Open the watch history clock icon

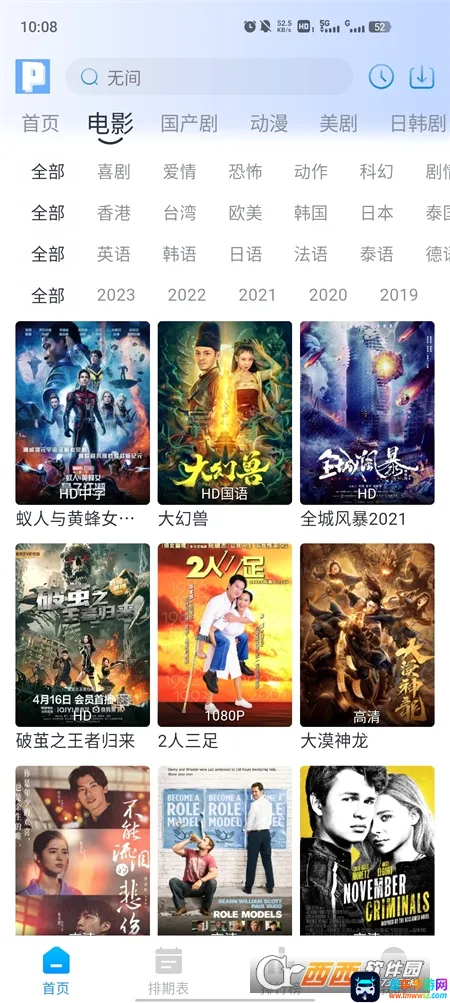click(x=381, y=77)
